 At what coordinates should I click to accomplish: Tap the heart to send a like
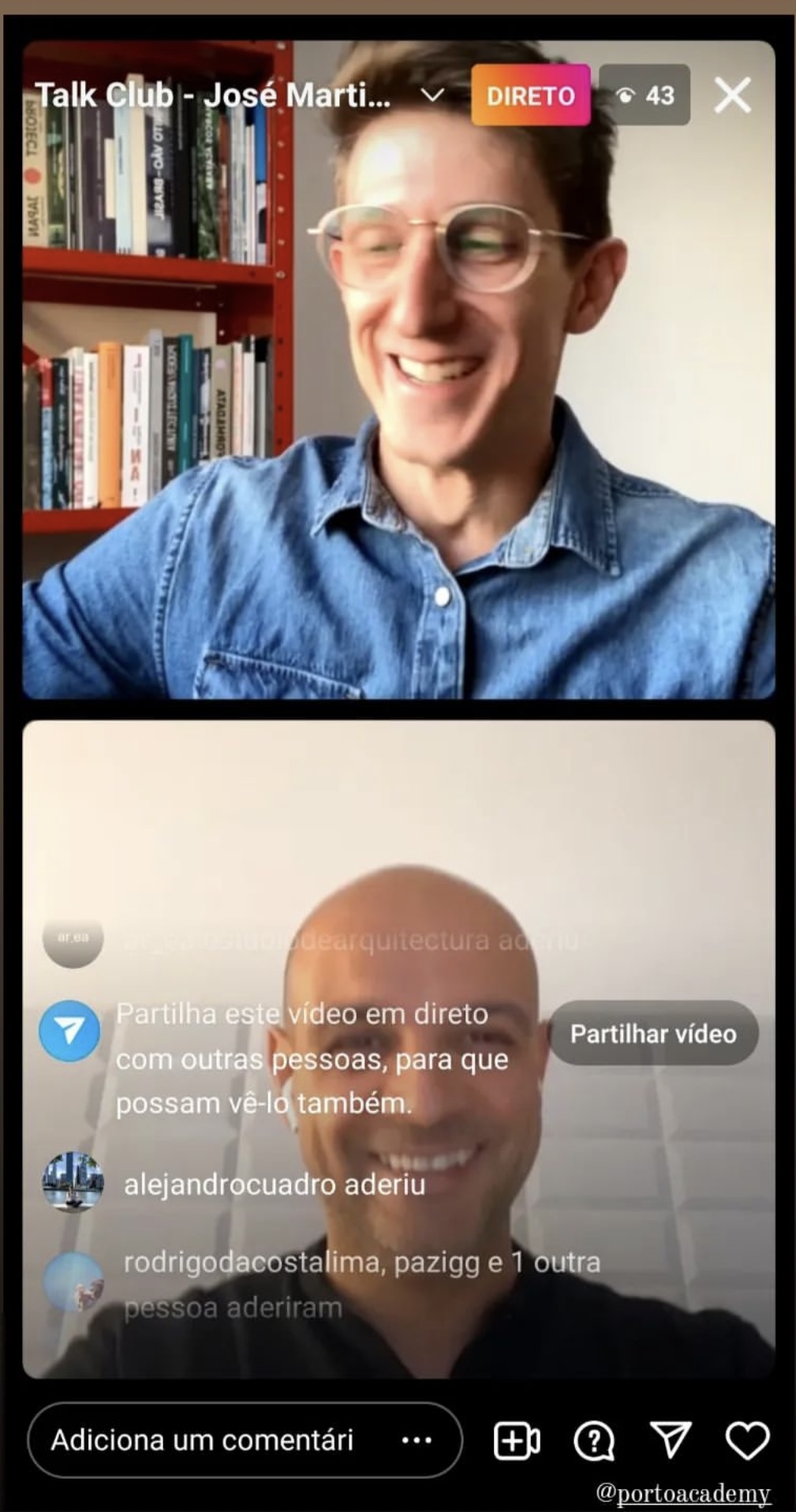[x=748, y=1440]
